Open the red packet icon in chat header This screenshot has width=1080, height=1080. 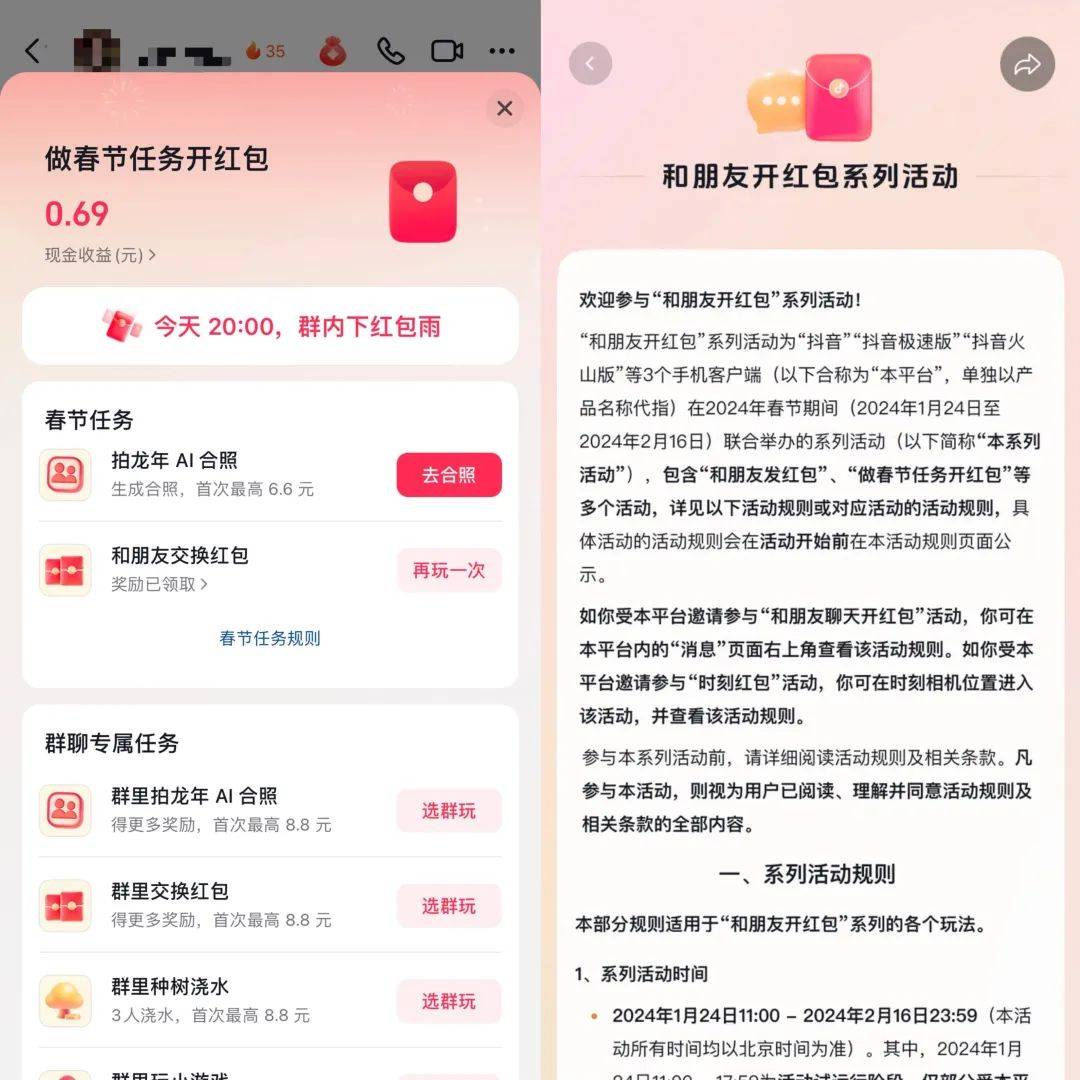334,51
